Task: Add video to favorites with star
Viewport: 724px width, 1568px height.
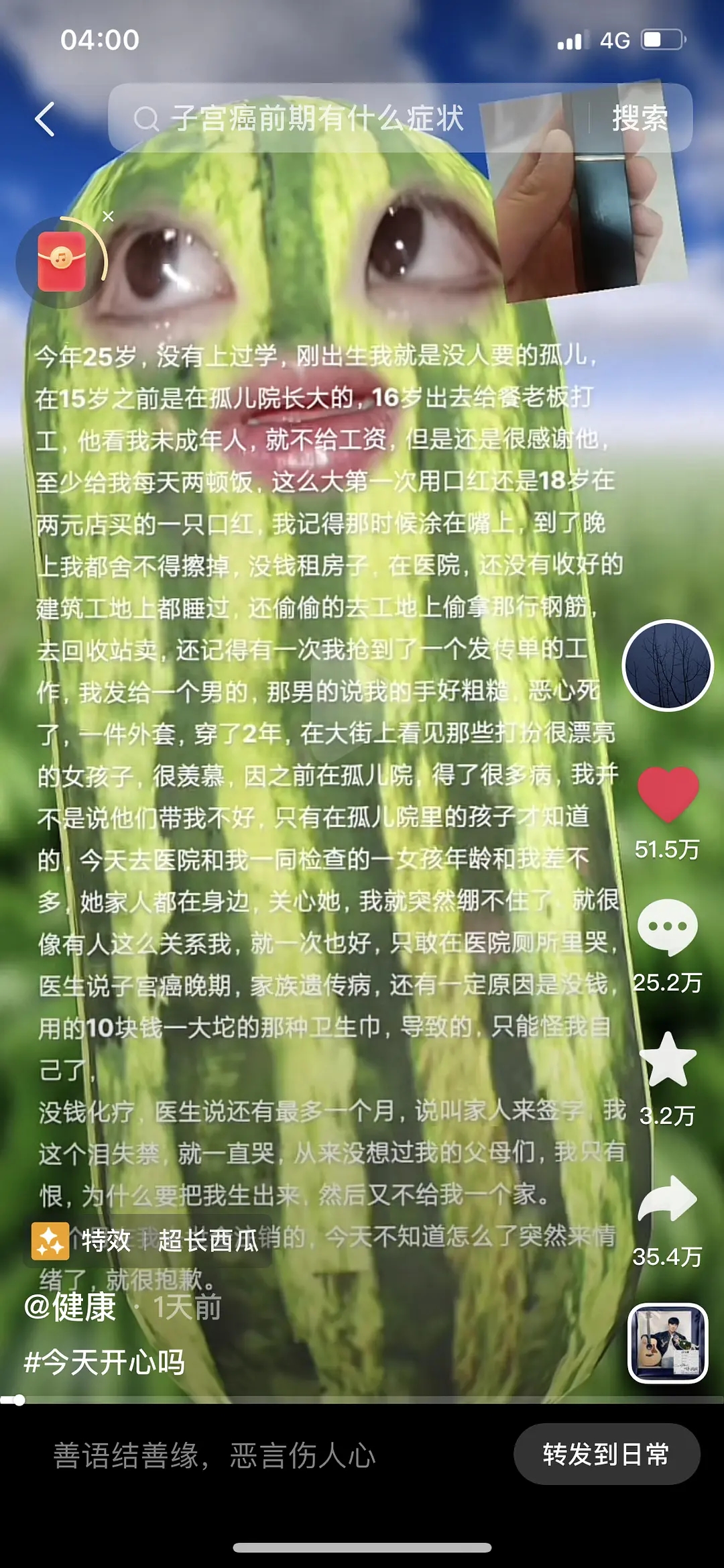Action: [x=668, y=1060]
